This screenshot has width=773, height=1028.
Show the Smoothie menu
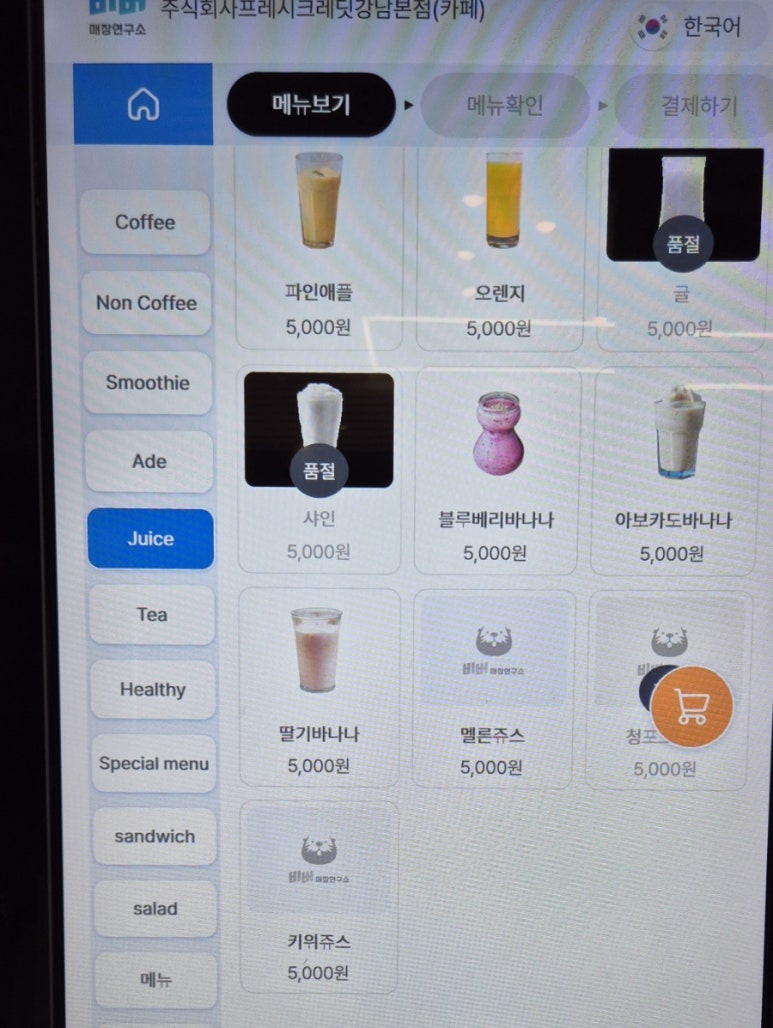pos(147,382)
